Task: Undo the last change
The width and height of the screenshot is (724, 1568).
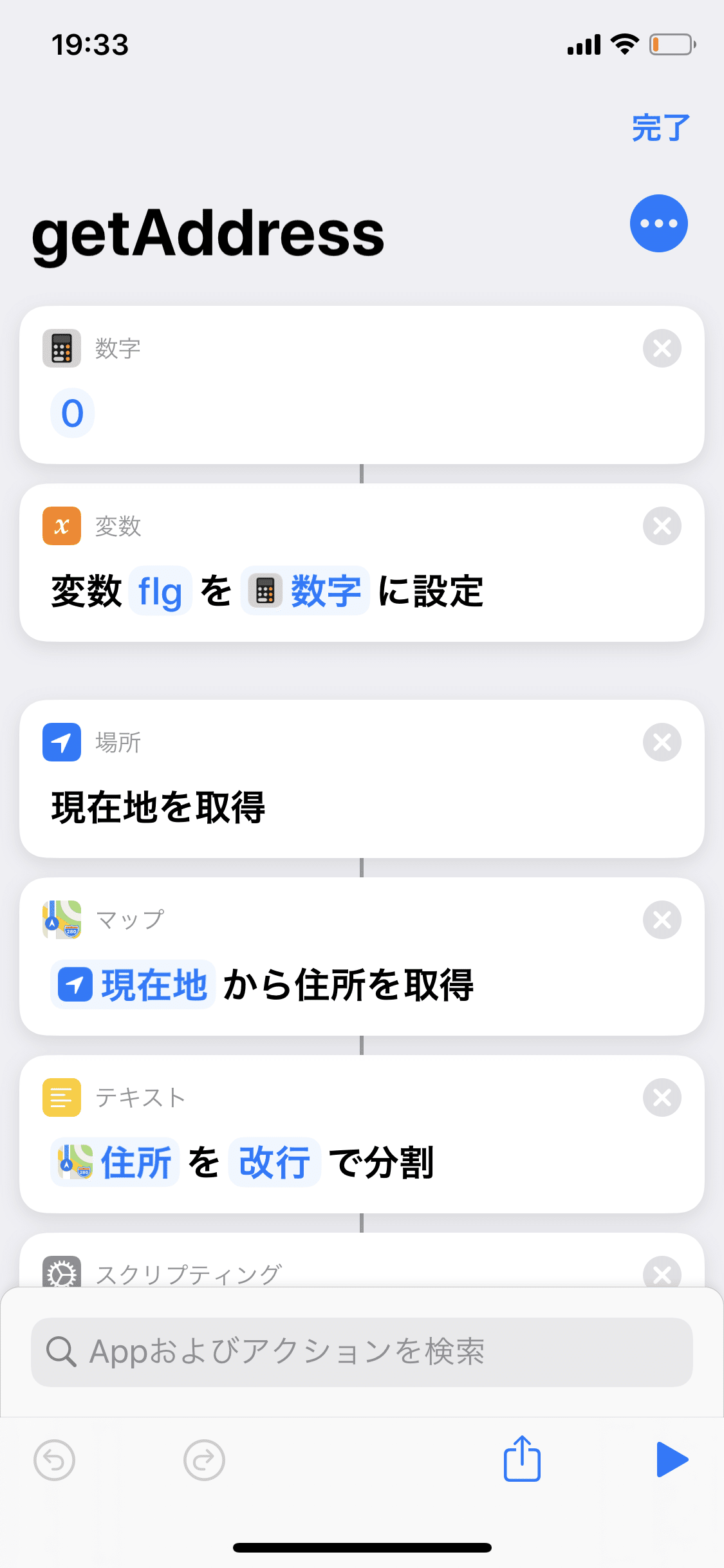Action: click(x=55, y=1460)
